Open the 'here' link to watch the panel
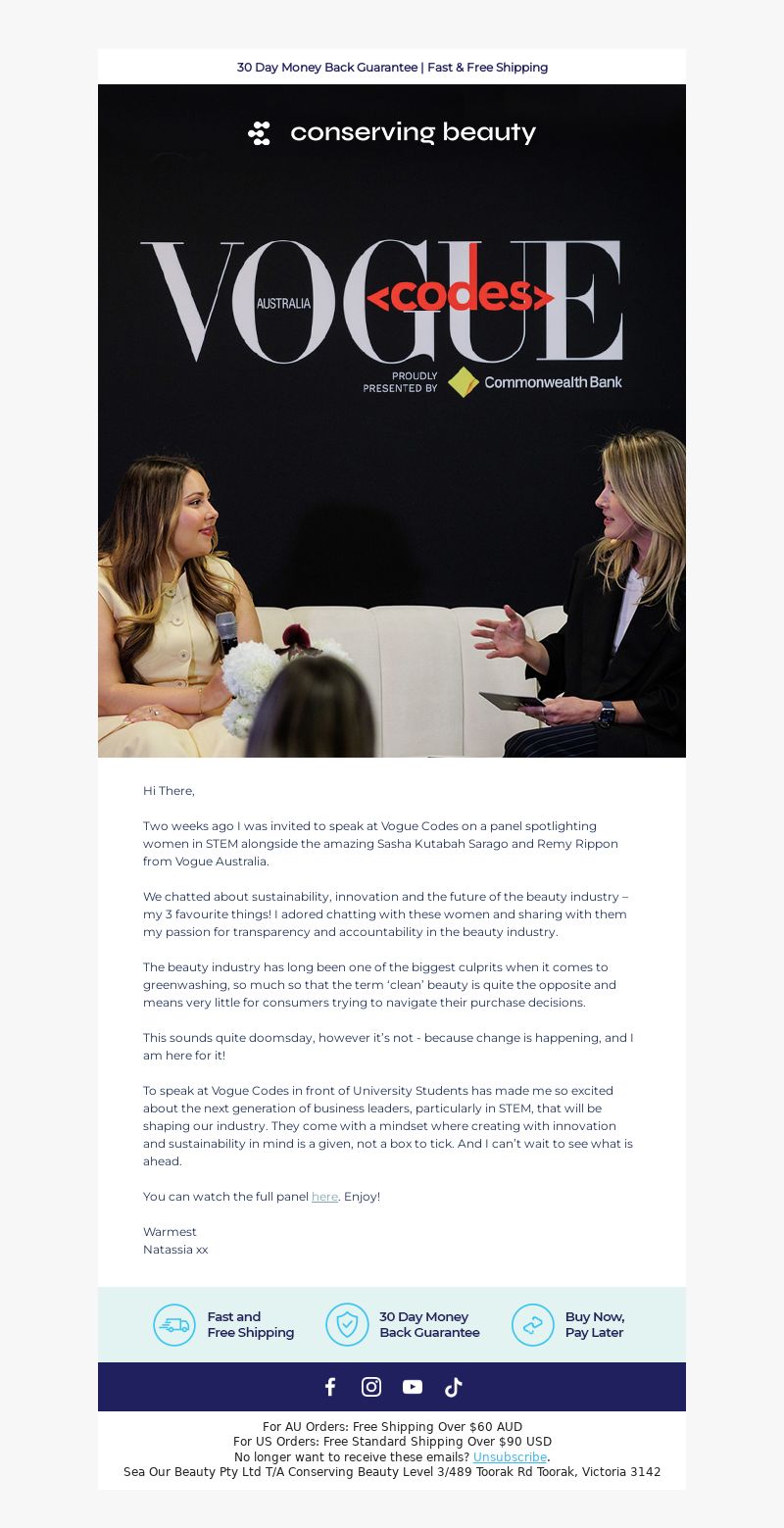 [x=324, y=1197]
